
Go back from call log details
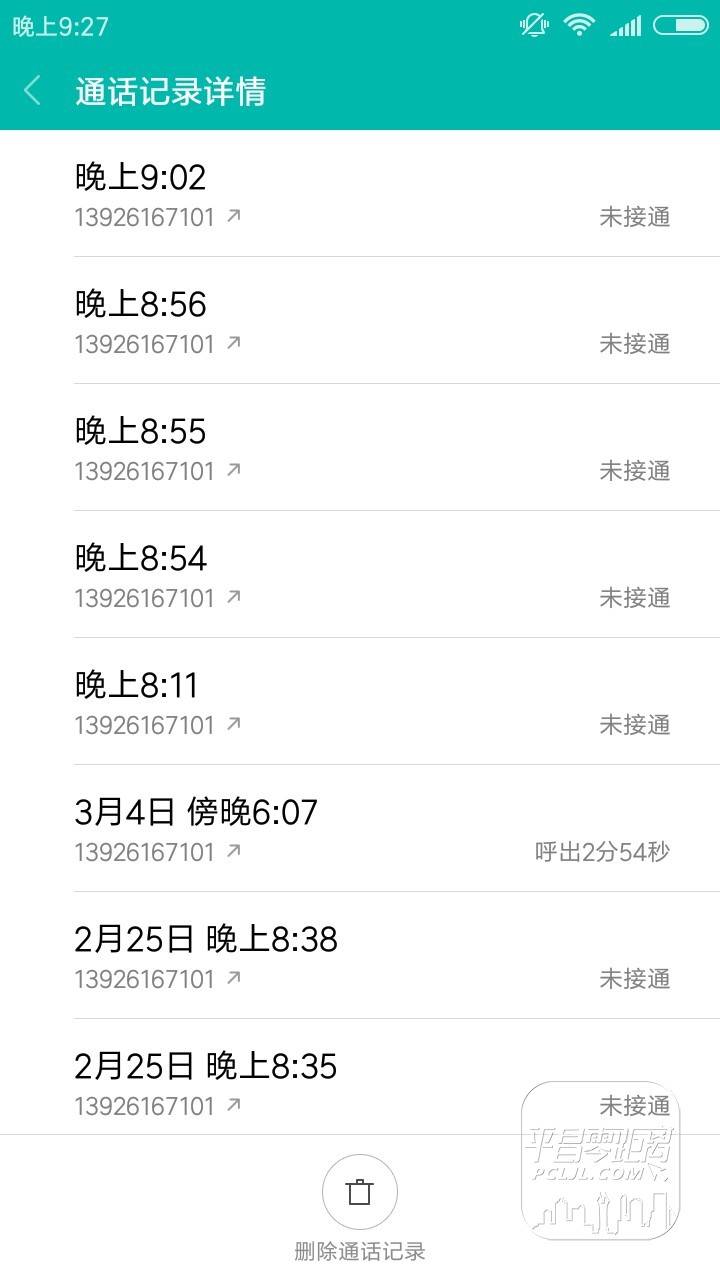click(32, 92)
